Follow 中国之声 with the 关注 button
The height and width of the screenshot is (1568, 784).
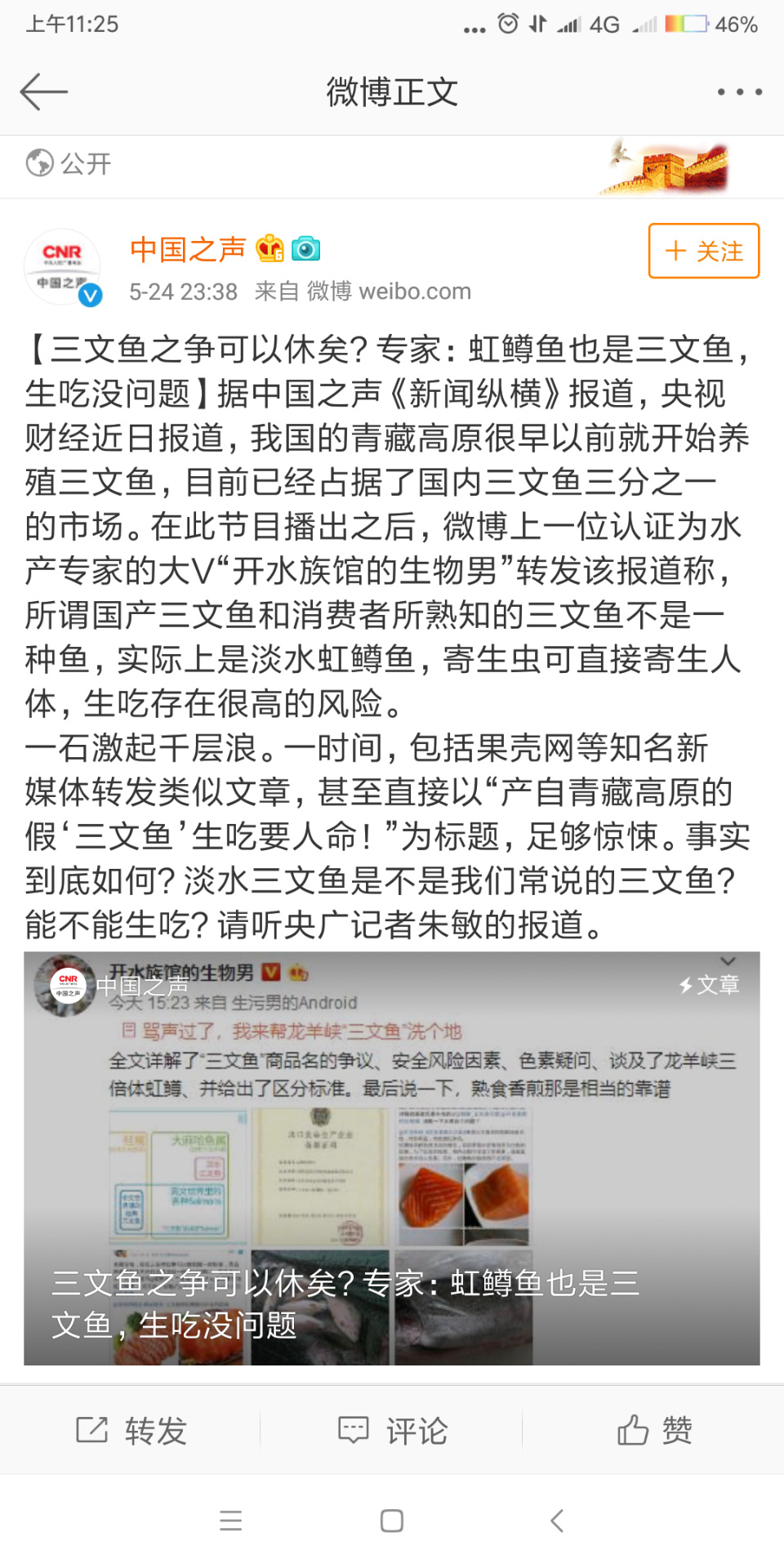point(703,251)
